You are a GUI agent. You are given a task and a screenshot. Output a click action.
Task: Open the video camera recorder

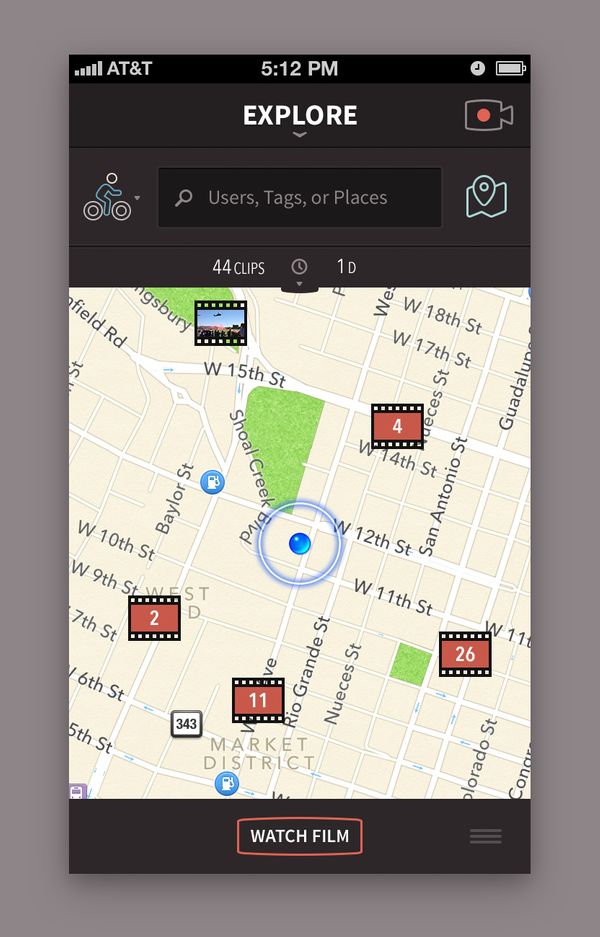coord(488,115)
